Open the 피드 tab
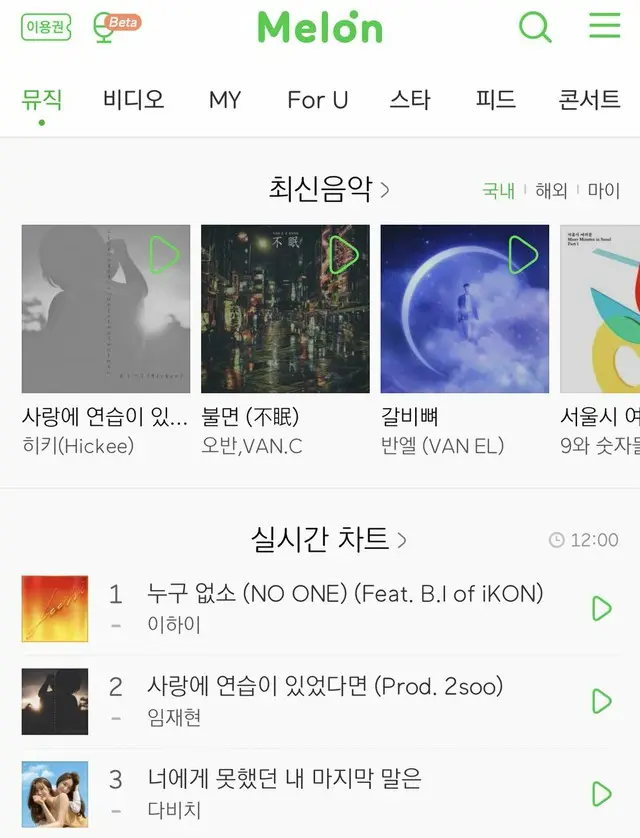Screen dimensions: 640x838 pyautogui.click(x=496, y=100)
